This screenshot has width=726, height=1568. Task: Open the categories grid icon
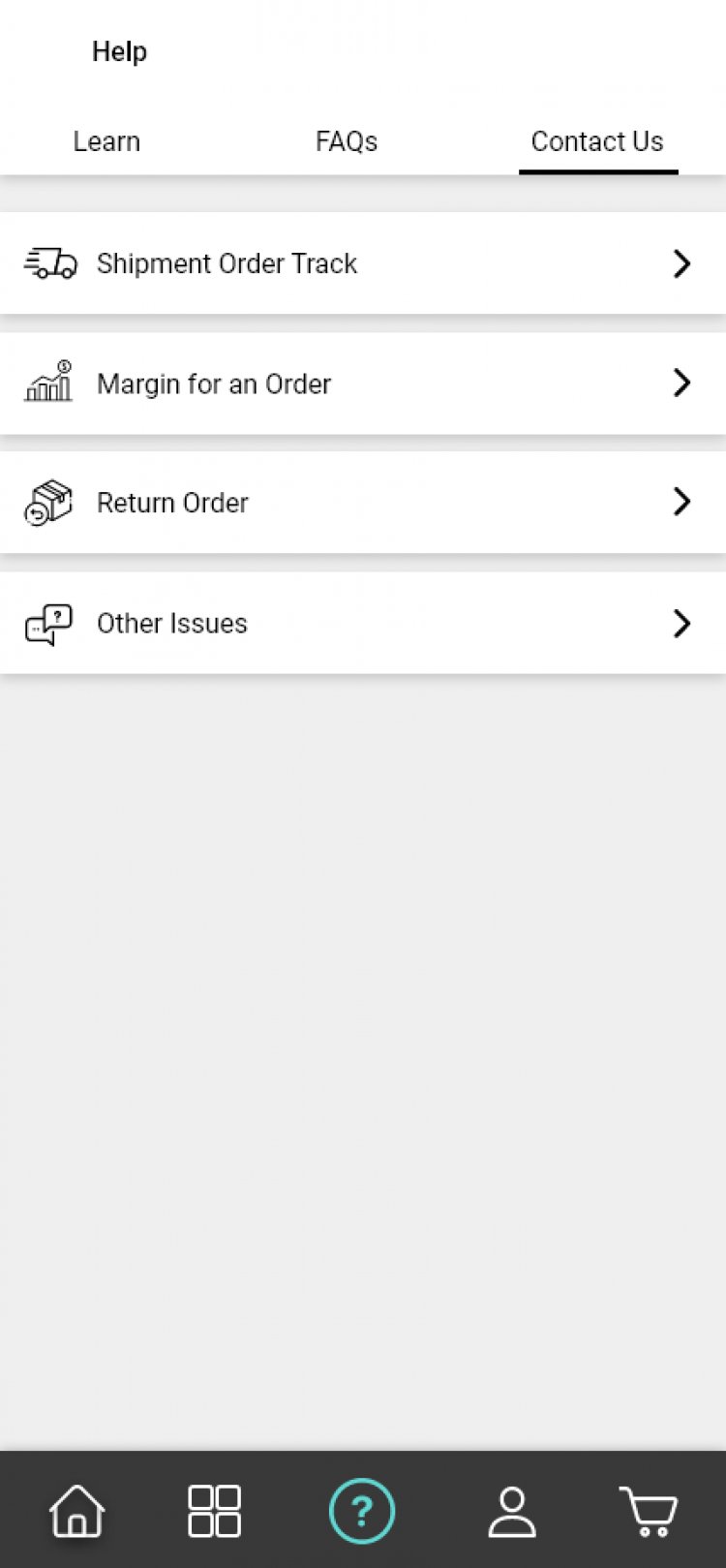point(214,1510)
